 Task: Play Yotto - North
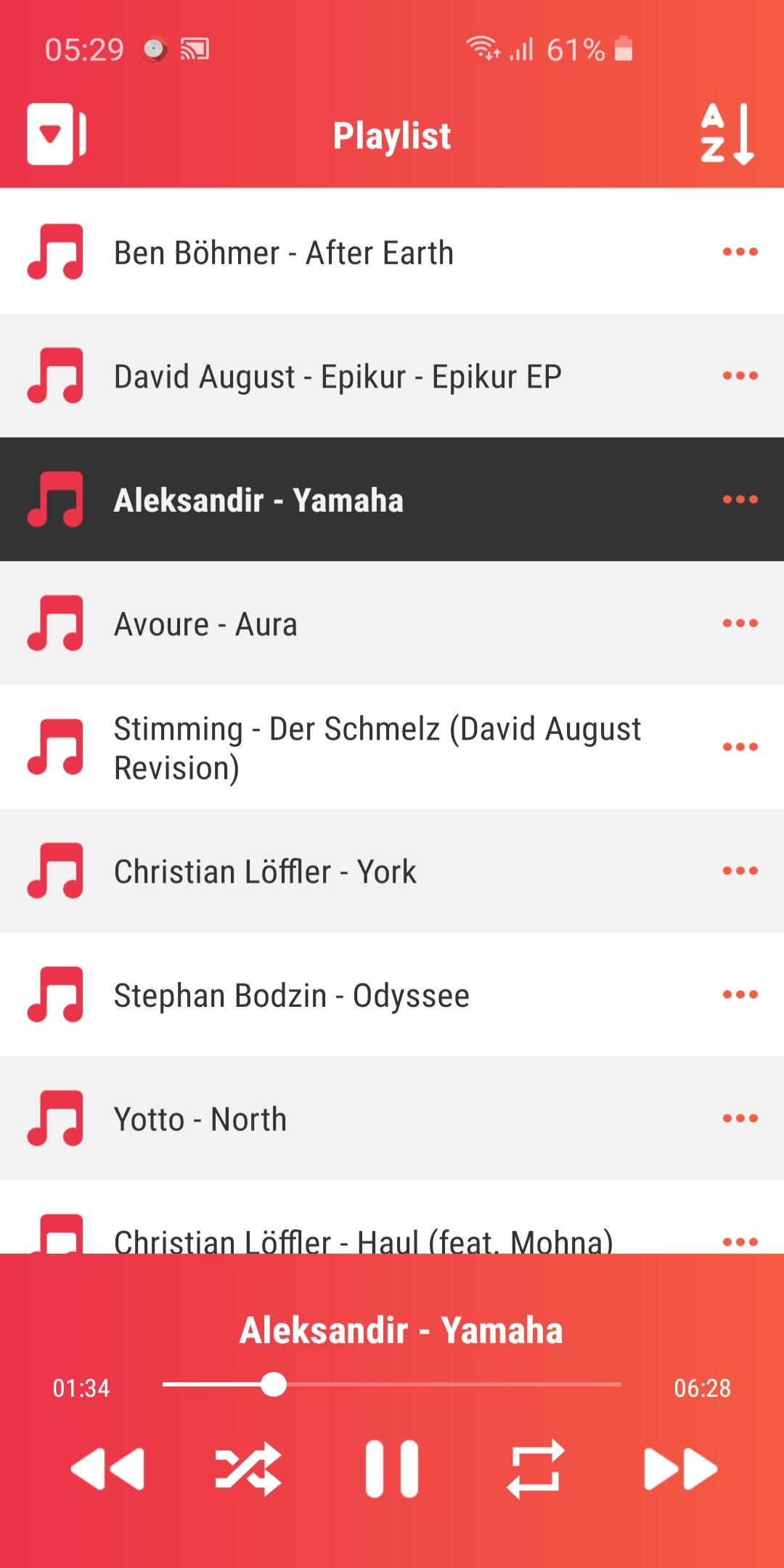(x=200, y=1119)
